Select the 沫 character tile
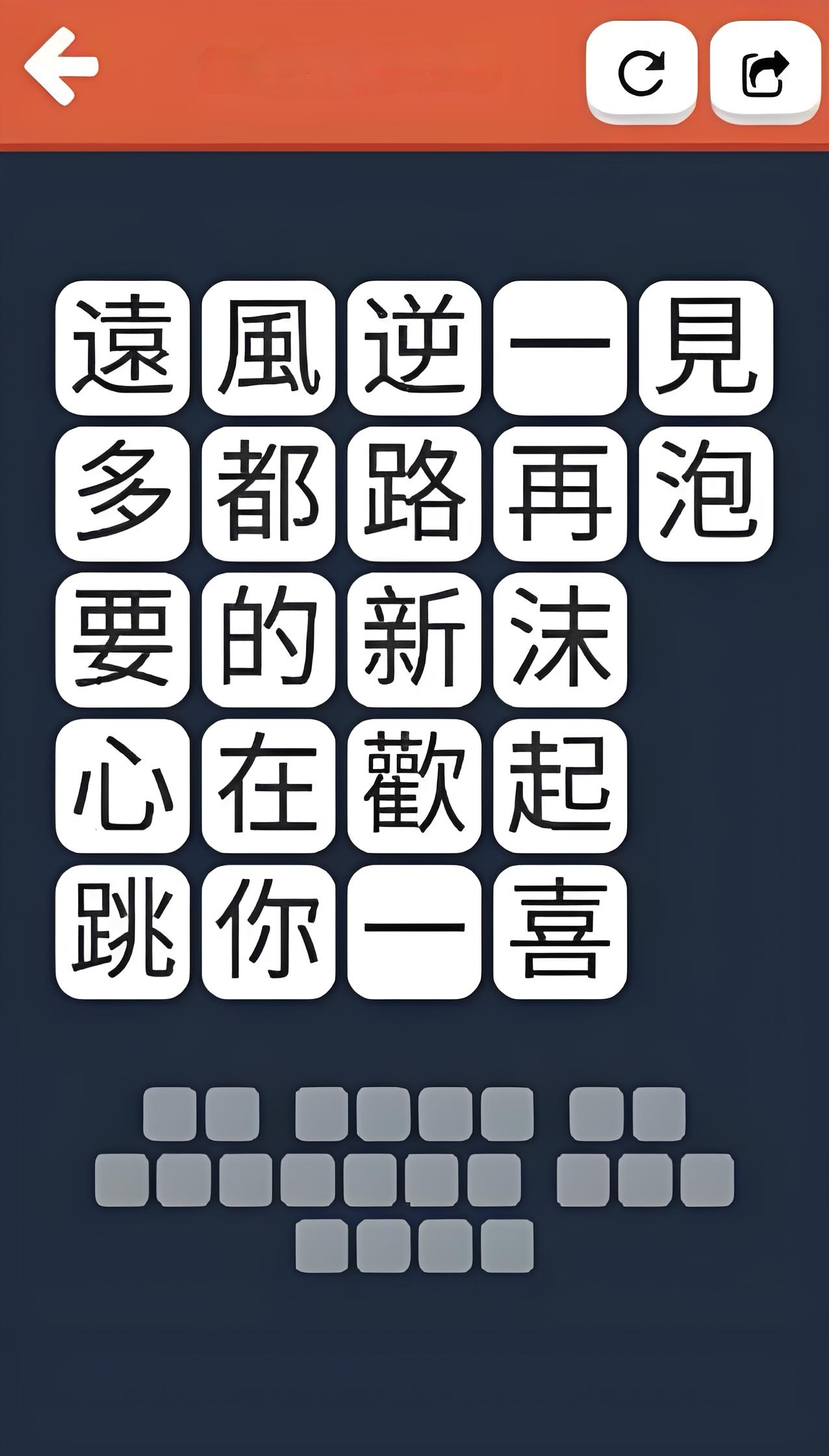Screen dimensions: 829x1456 560,639
